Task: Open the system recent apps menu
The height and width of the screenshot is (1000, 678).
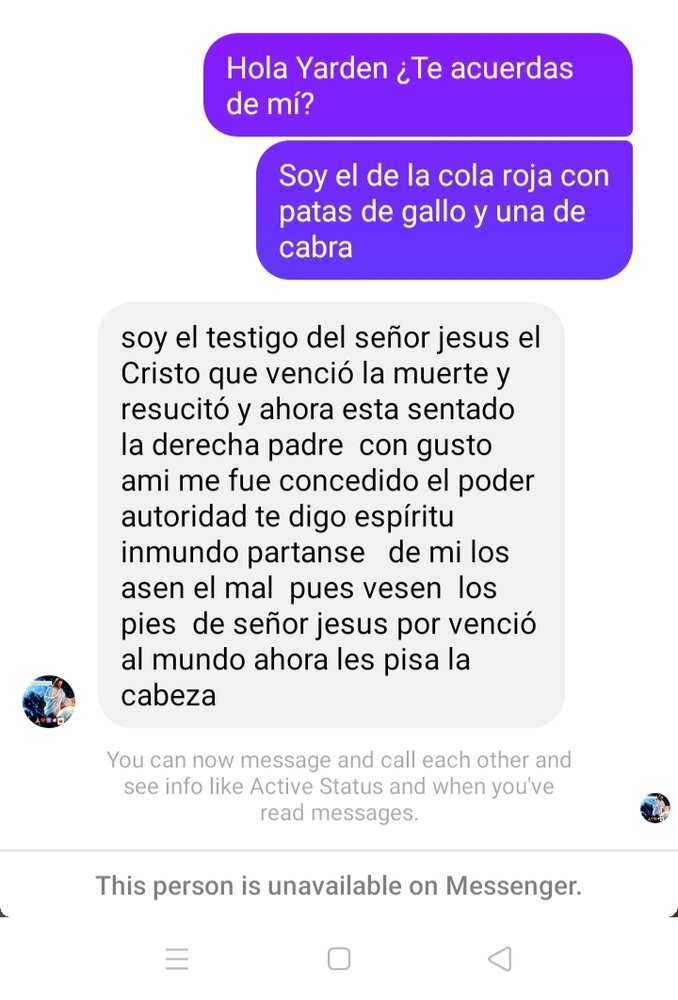Action: click(177, 959)
